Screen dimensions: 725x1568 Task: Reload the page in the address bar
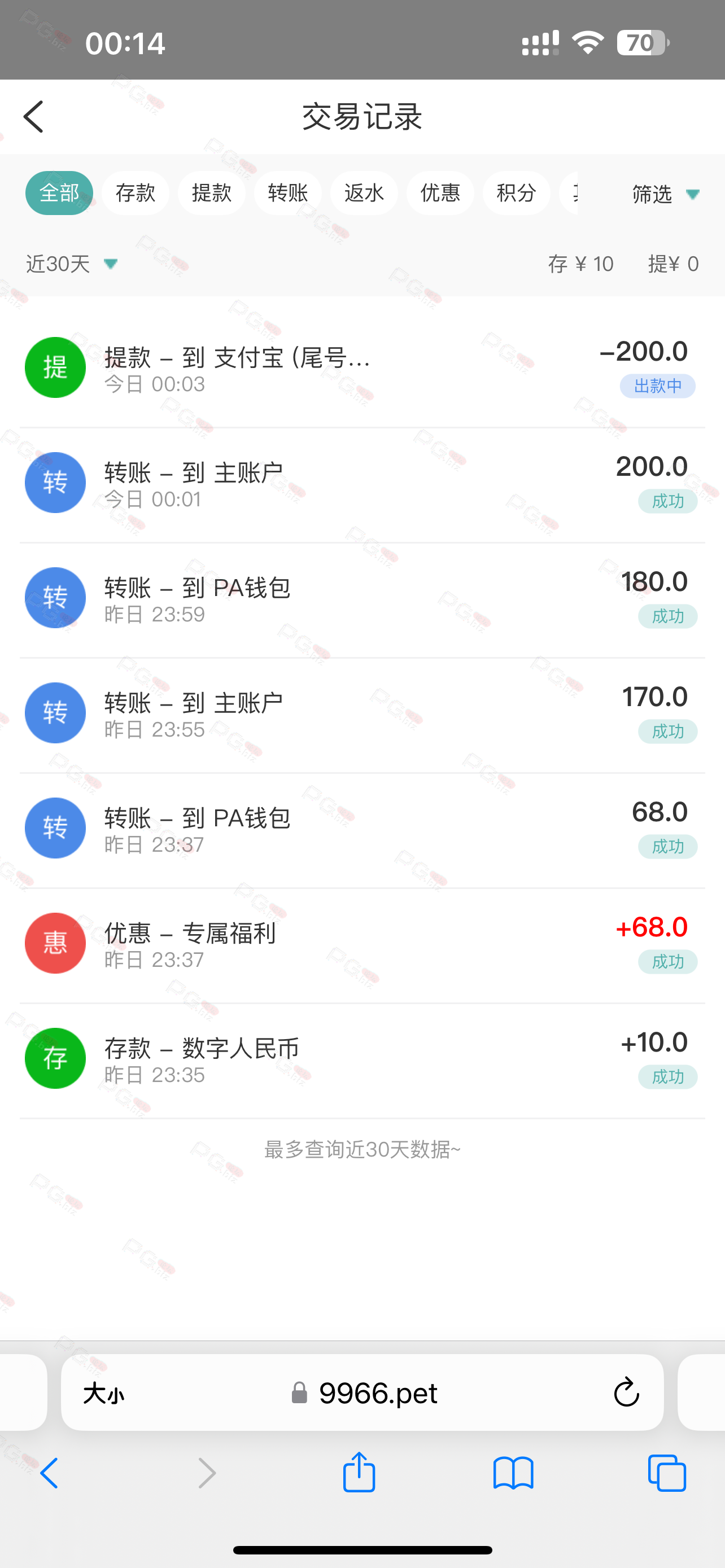pos(626,1392)
